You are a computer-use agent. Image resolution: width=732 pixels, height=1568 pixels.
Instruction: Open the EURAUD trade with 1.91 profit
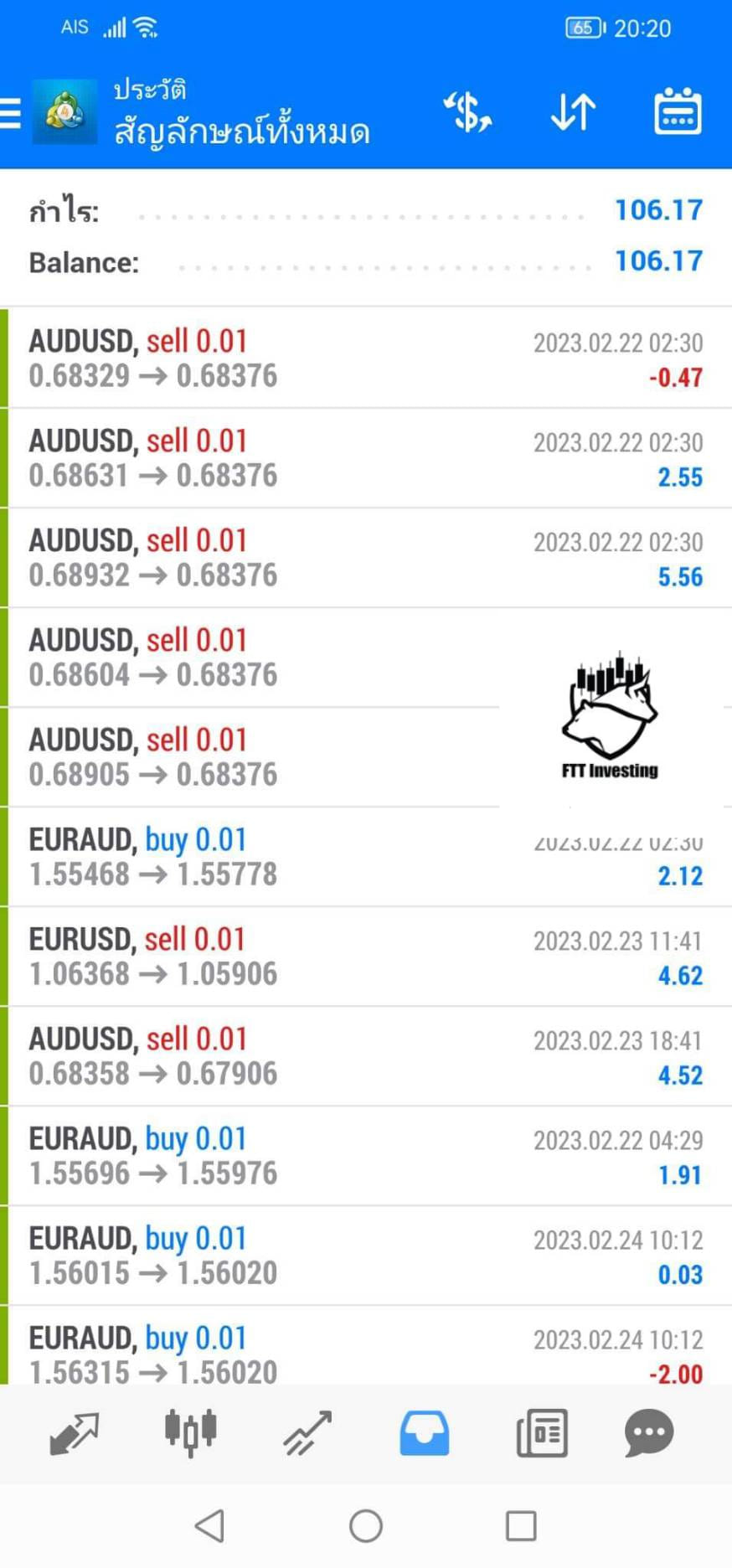point(366,1156)
